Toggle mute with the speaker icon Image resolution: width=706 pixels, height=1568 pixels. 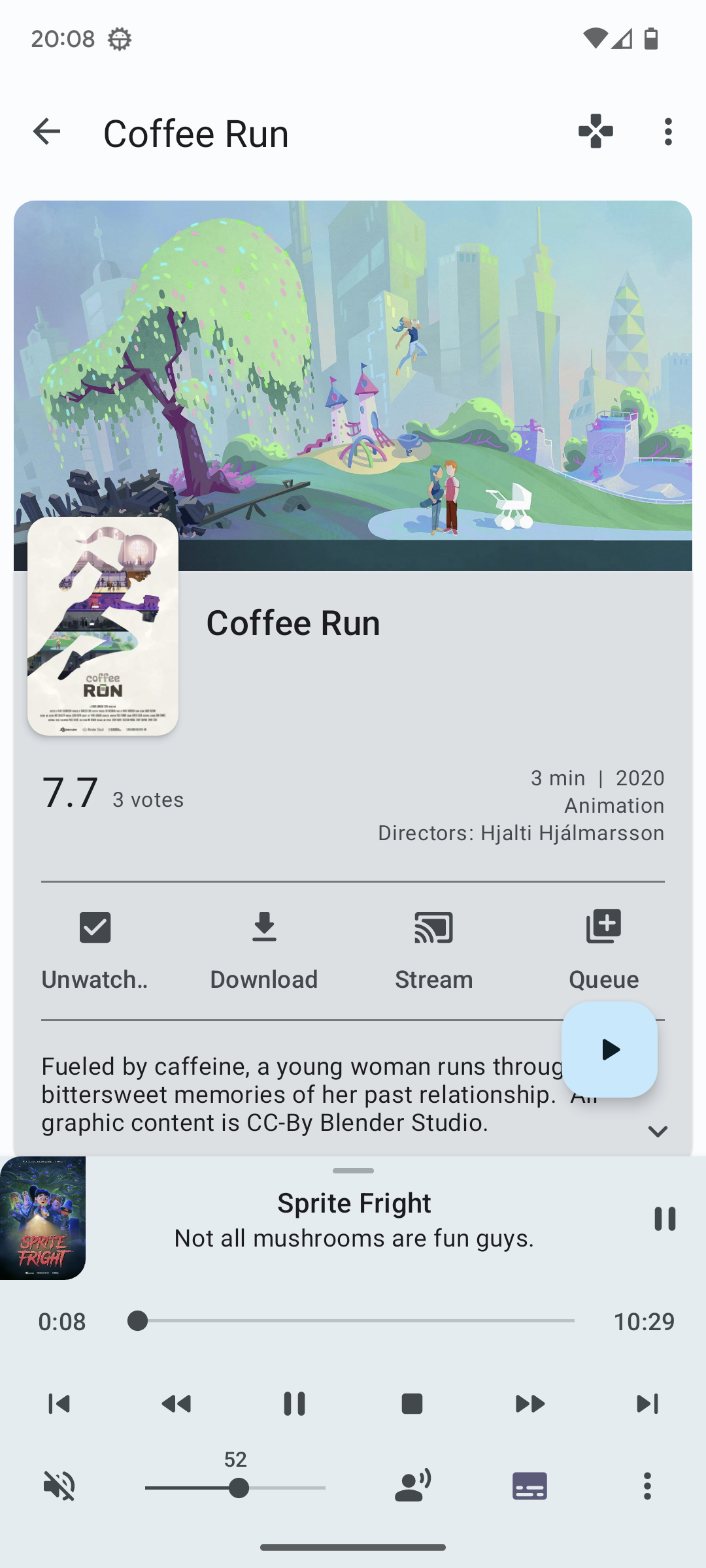(x=59, y=1486)
